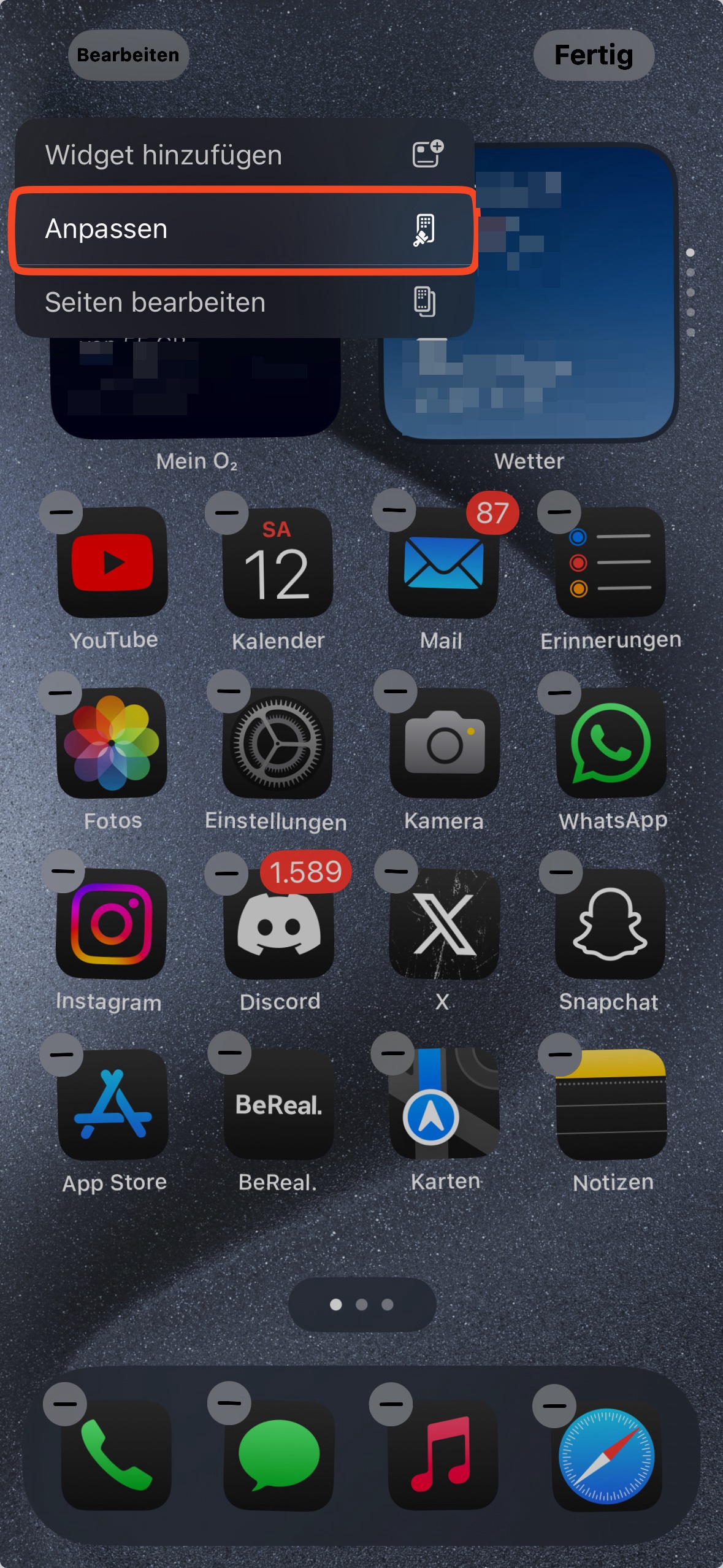
Task: Select the Karten app icon
Action: tap(443, 1104)
